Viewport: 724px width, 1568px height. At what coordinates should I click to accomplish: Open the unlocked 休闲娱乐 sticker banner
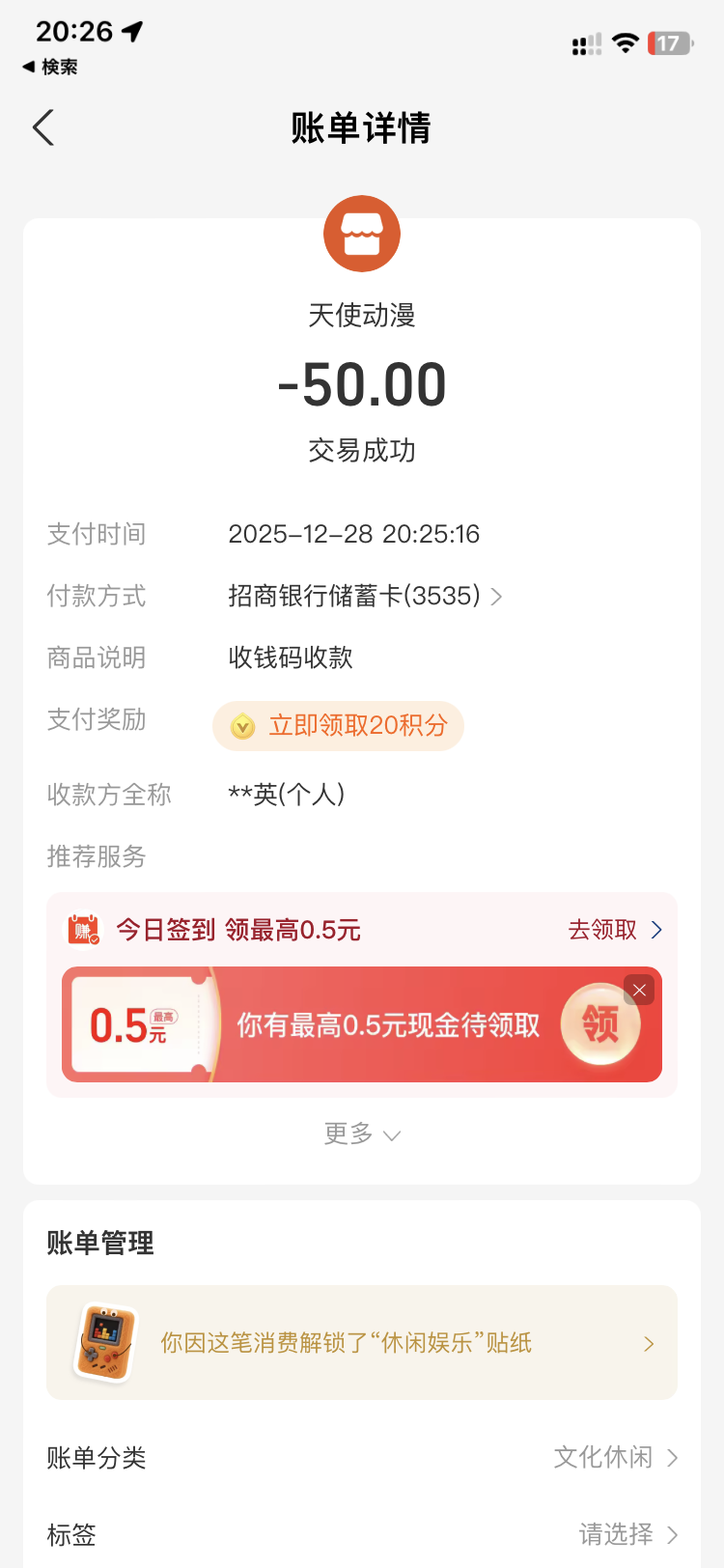[x=362, y=1343]
